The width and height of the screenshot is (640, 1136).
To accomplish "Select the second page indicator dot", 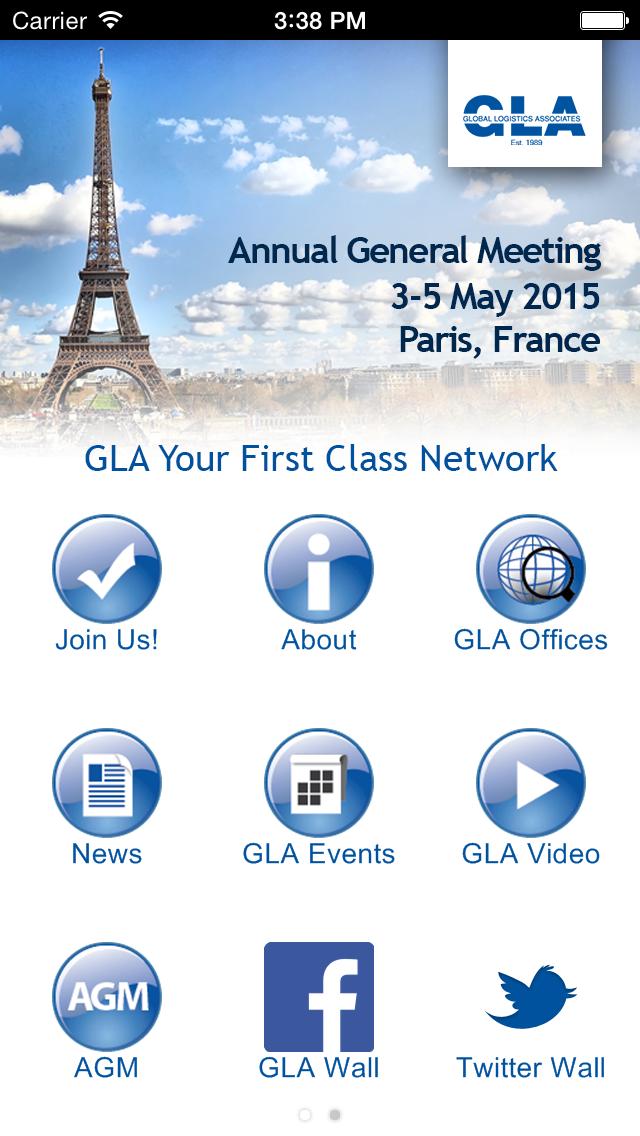I will tap(335, 1114).
